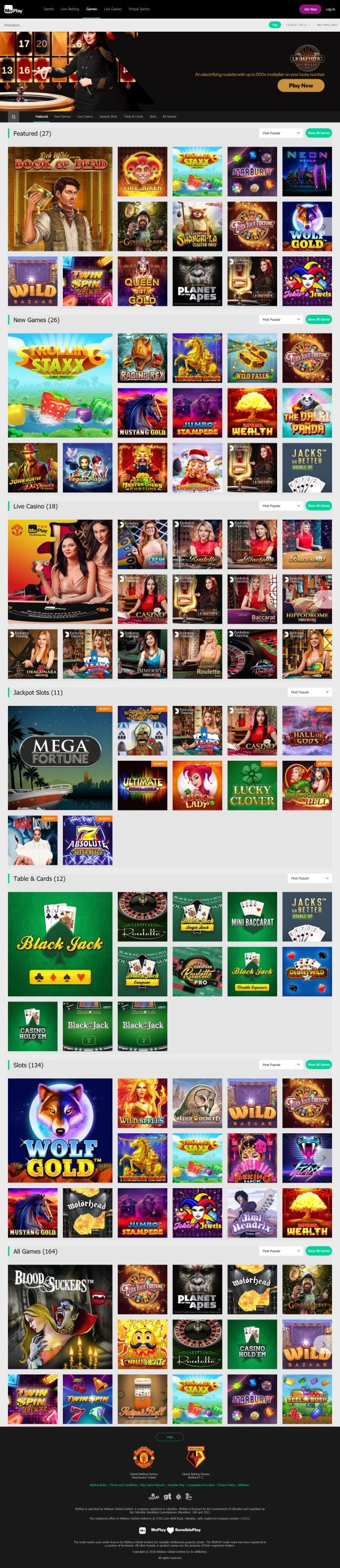Log in to the account
The width and height of the screenshot is (340, 1568).
[330, 9]
